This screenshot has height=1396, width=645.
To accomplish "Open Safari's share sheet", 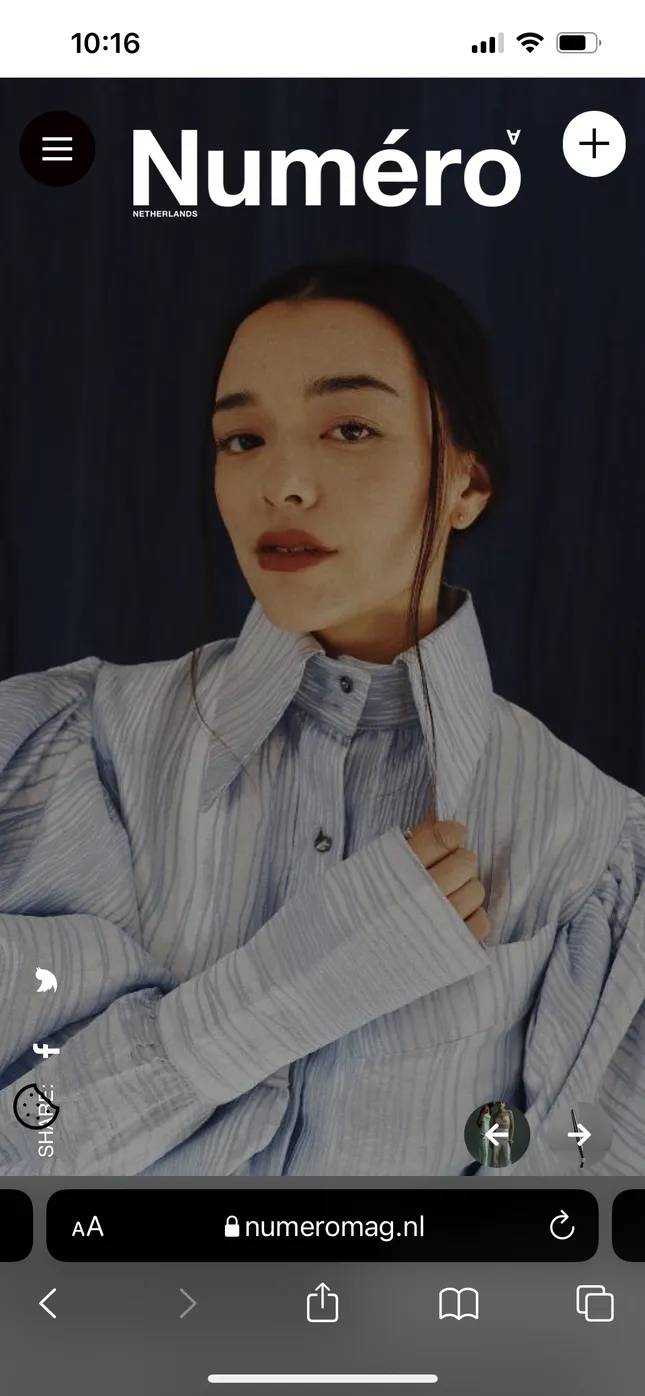I will point(322,1303).
